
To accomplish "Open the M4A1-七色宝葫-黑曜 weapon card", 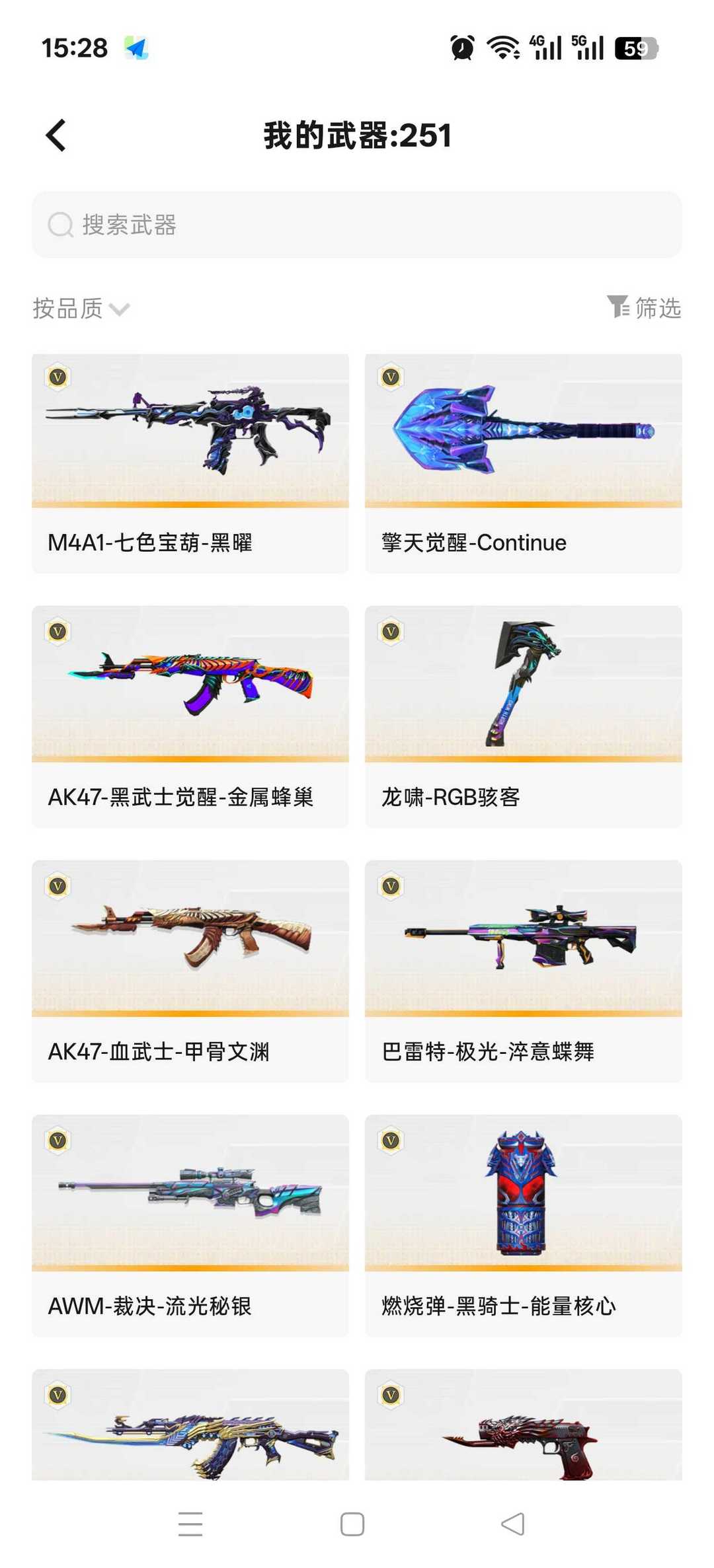I will [190, 463].
